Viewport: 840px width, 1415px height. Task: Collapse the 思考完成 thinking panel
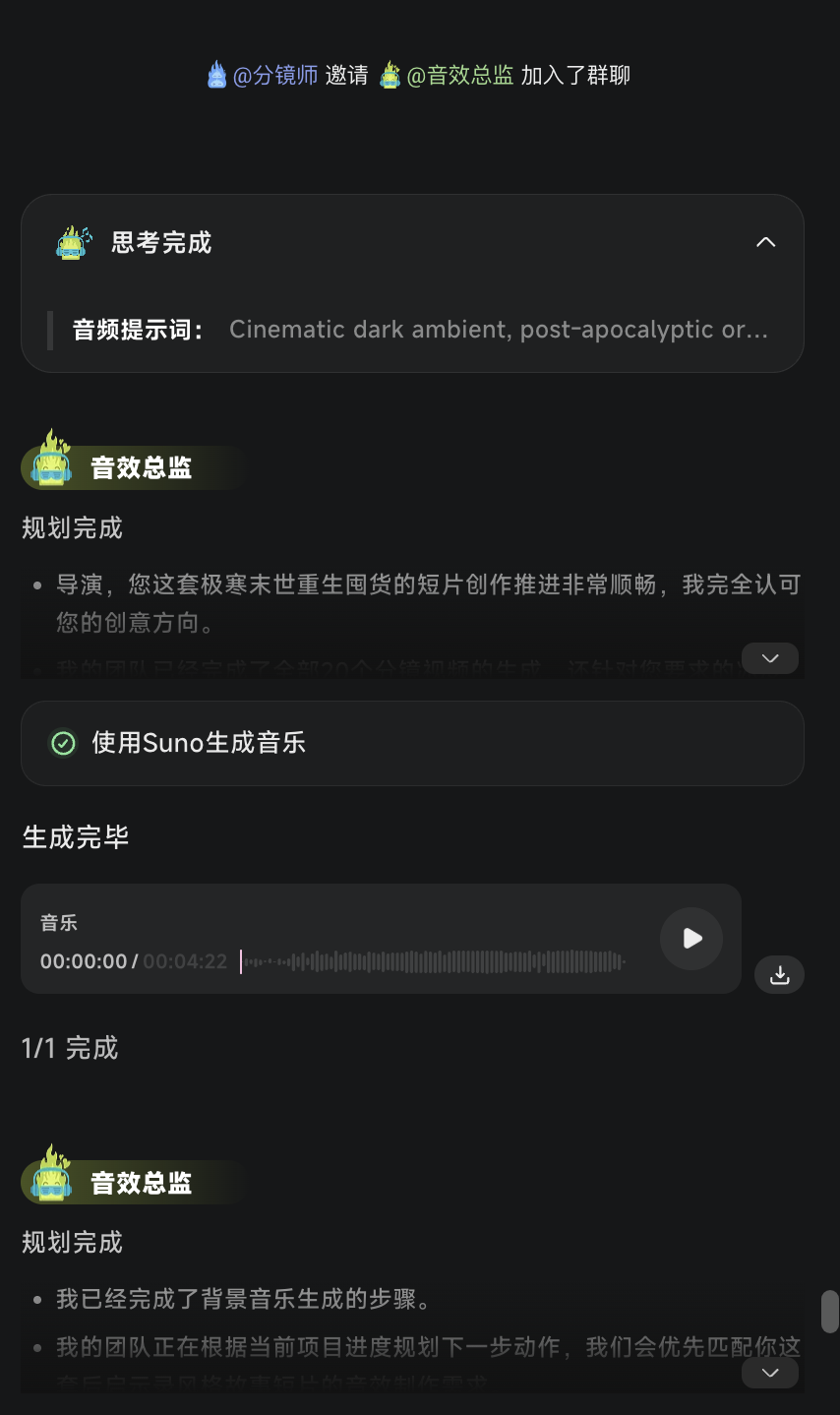765,241
